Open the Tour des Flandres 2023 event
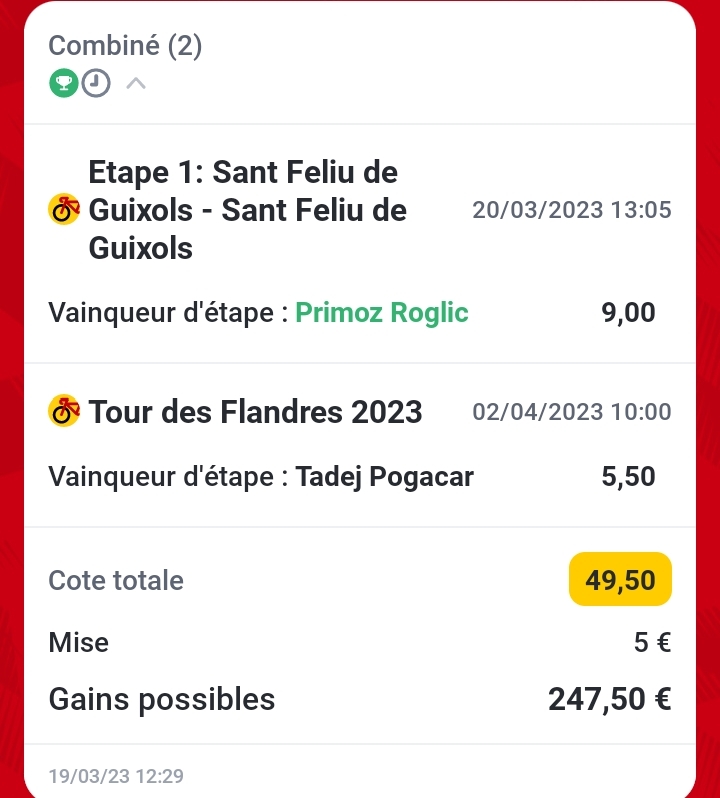 point(255,411)
